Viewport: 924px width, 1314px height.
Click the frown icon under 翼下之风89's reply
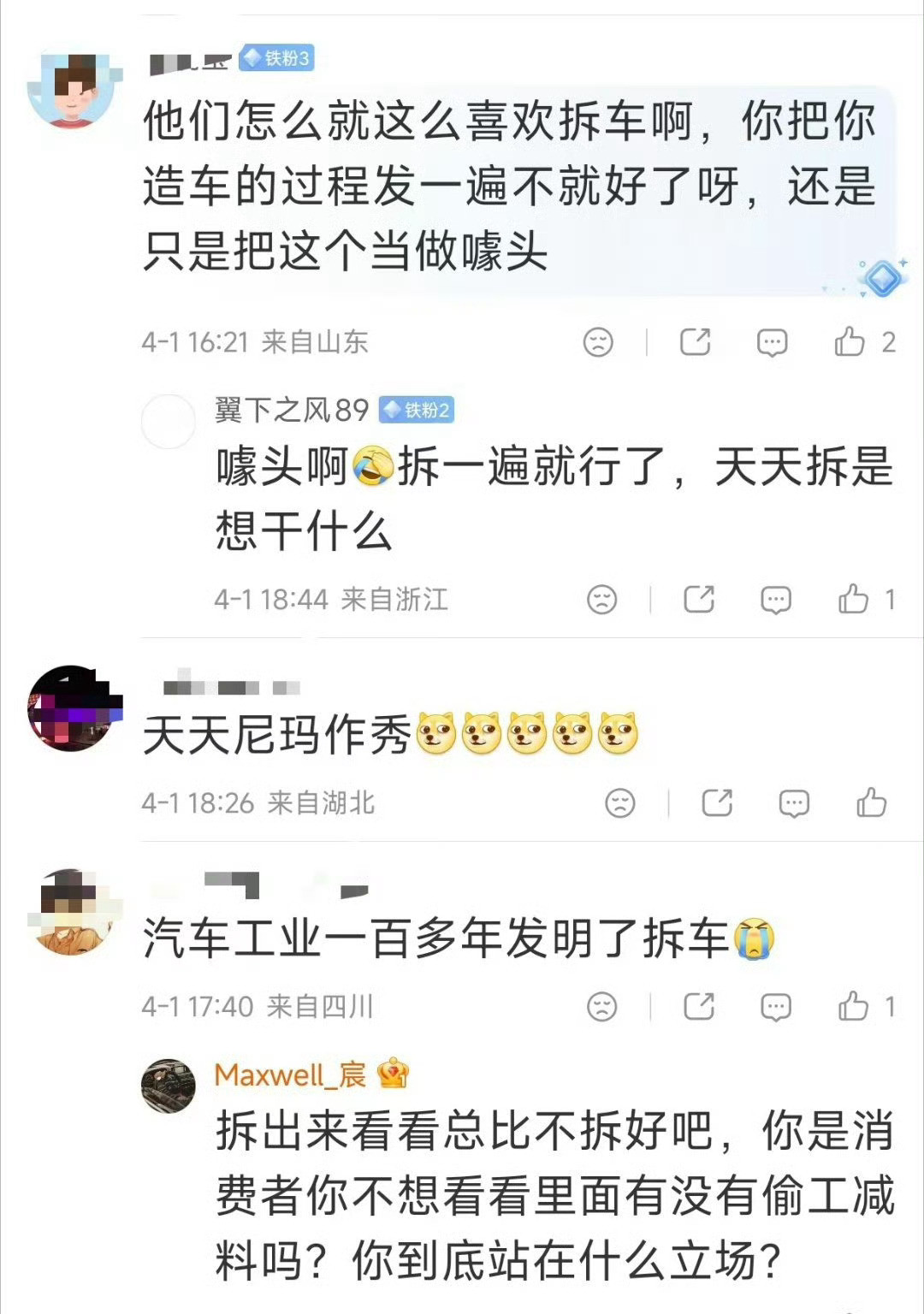(x=605, y=600)
